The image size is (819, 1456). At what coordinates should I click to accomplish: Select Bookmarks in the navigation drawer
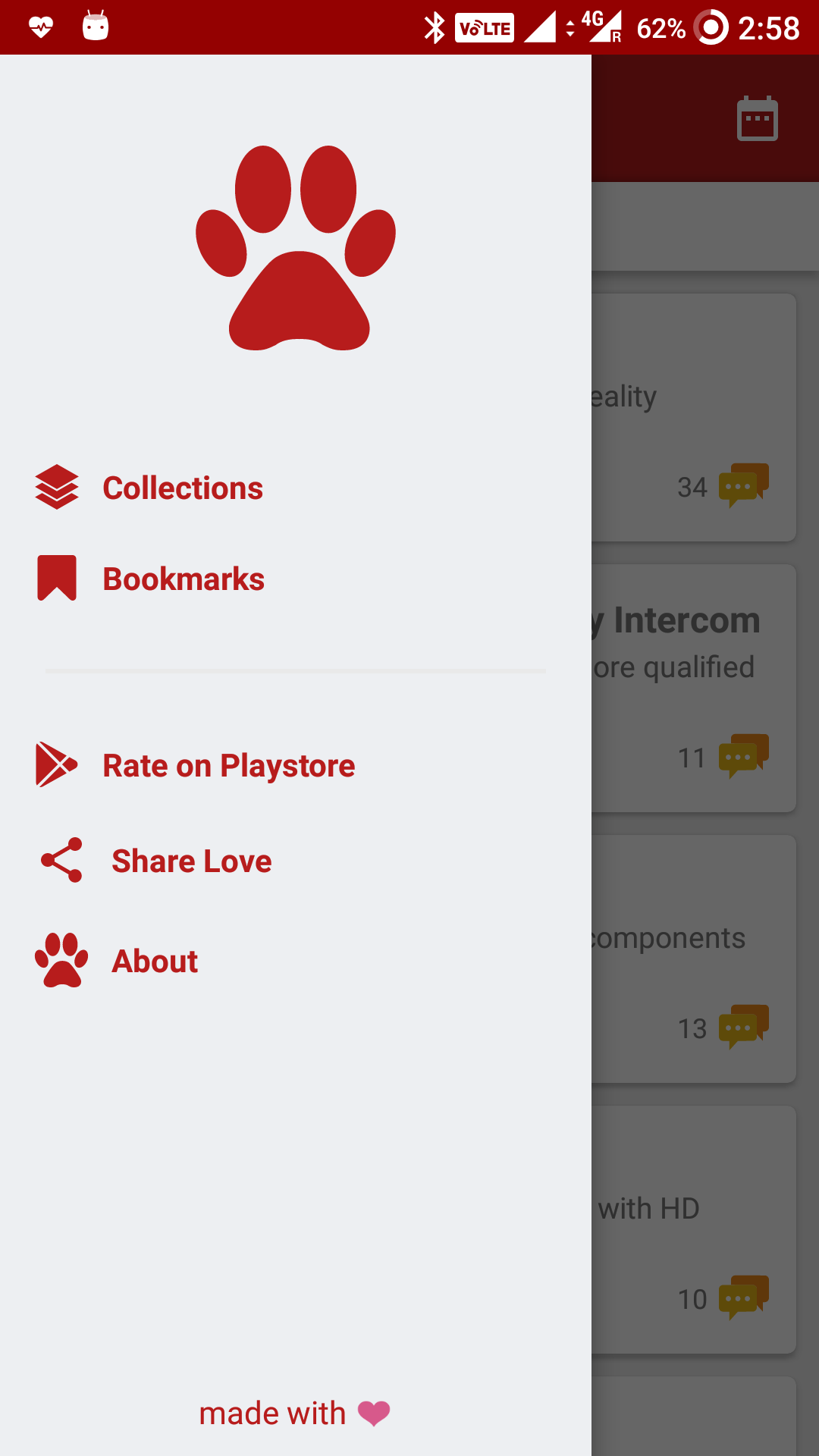(x=184, y=577)
